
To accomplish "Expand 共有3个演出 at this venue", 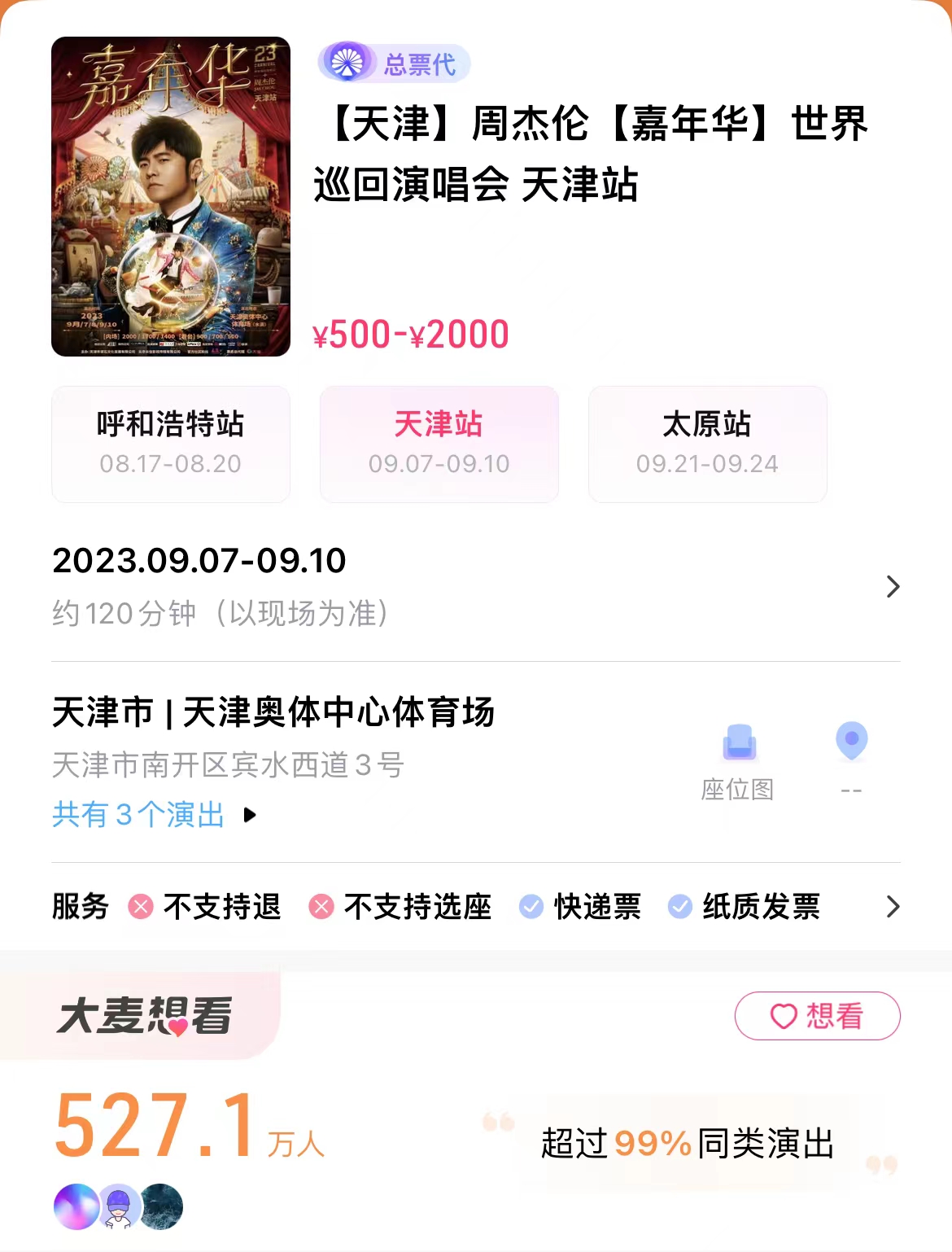I will [153, 815].
